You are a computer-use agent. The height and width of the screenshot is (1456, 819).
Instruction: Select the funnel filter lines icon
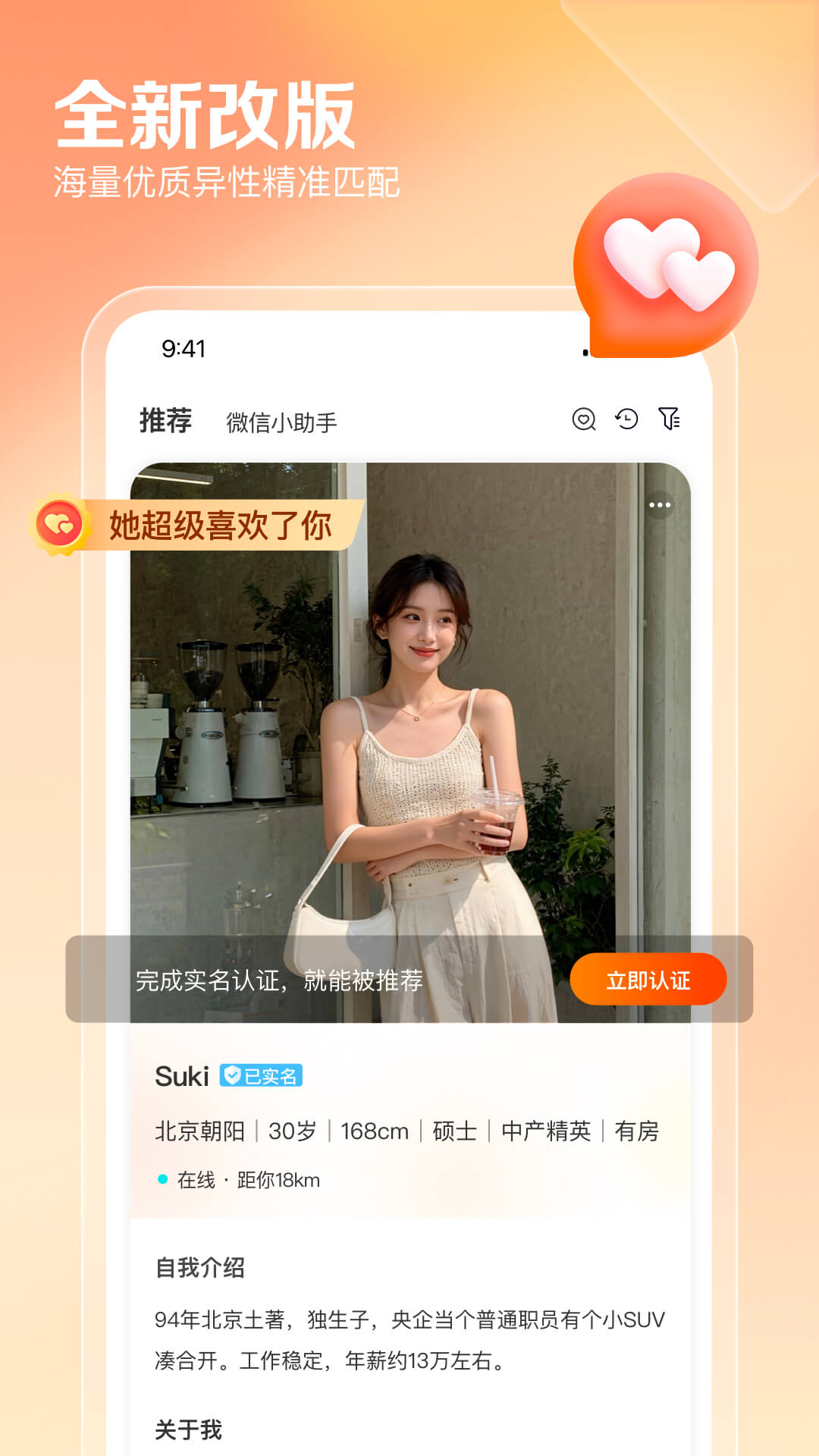click(667, 419)
